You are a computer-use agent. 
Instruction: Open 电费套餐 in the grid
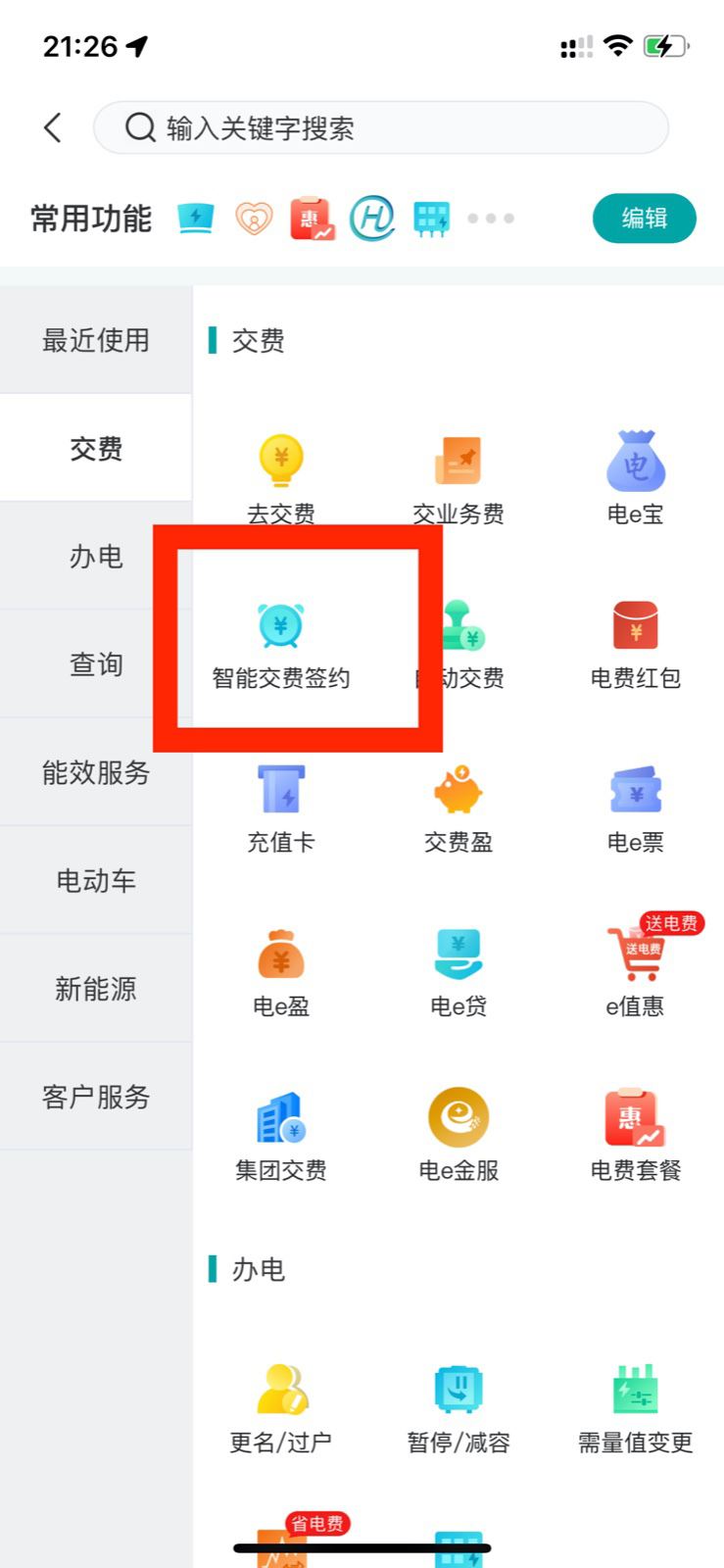635,1134
